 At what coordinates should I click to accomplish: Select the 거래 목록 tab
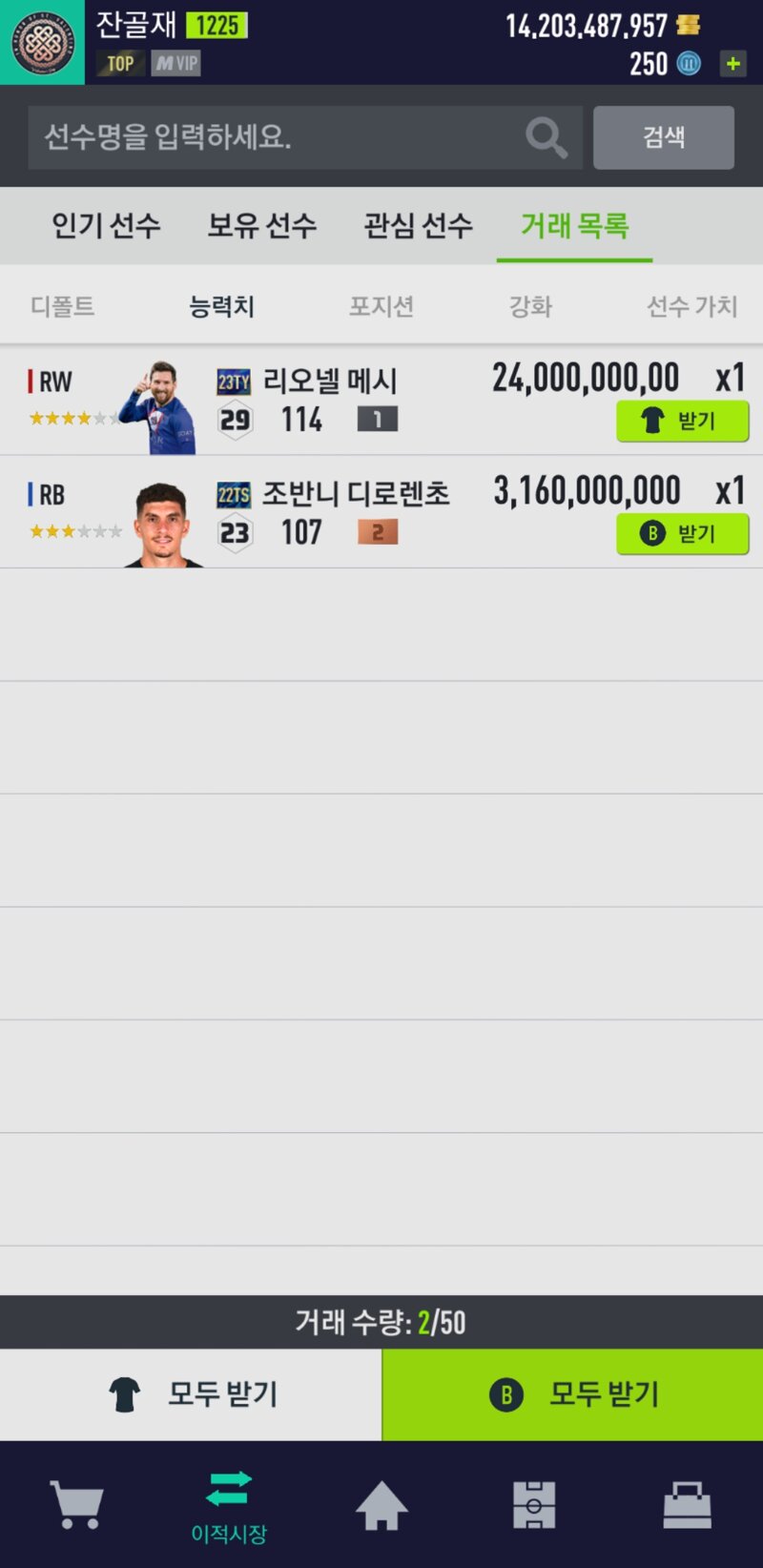[574, 226]
